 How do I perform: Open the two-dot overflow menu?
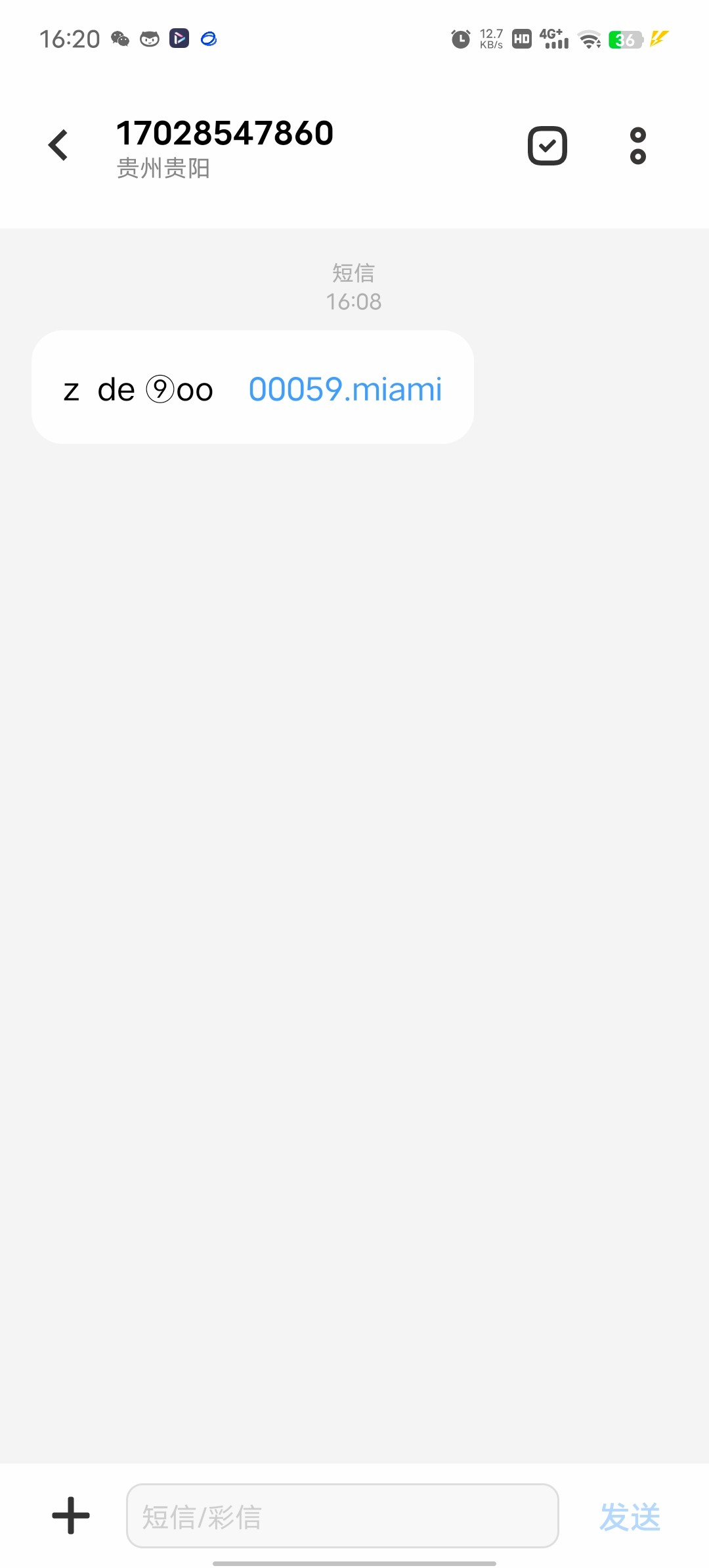click(637, 146)
